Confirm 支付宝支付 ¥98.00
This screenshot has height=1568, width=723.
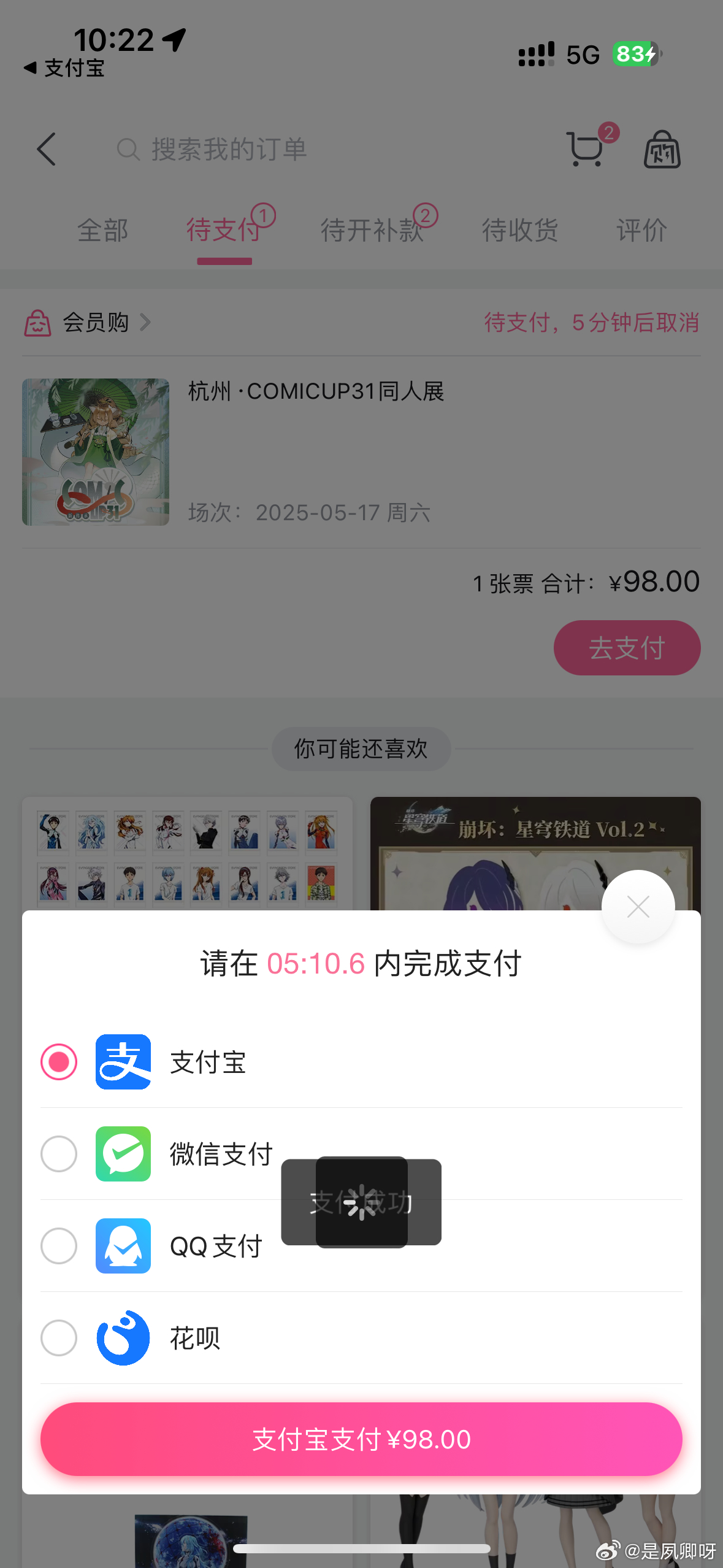coord(361,1439)
